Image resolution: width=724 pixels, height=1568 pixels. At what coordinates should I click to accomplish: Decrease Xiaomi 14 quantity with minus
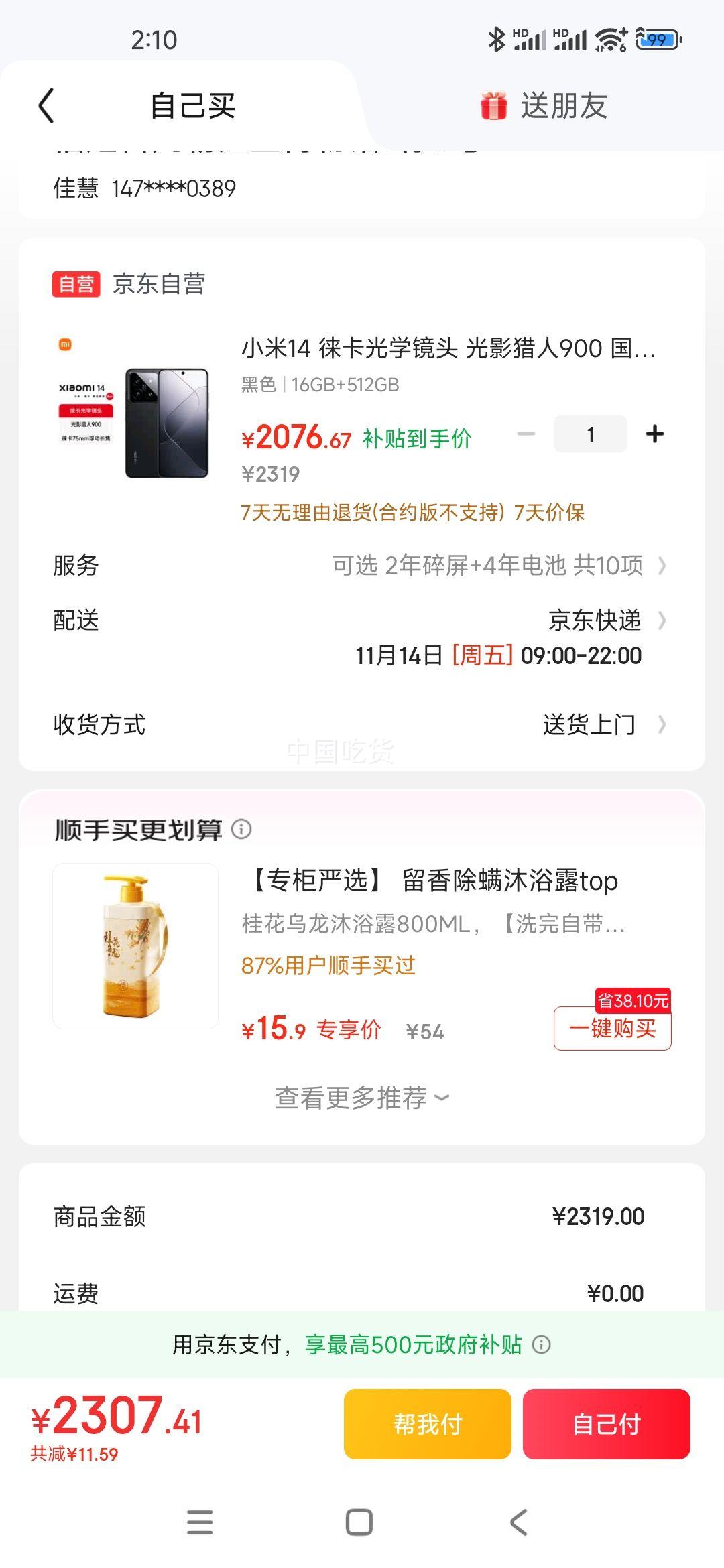(526, 434)
